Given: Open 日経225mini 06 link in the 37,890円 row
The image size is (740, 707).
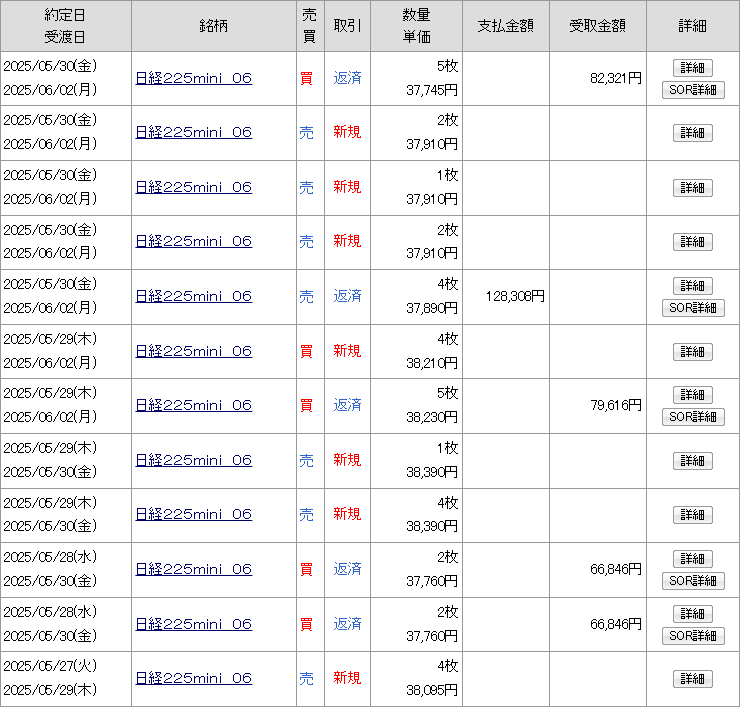Looking at the screenshot, I should pos(193,296).
